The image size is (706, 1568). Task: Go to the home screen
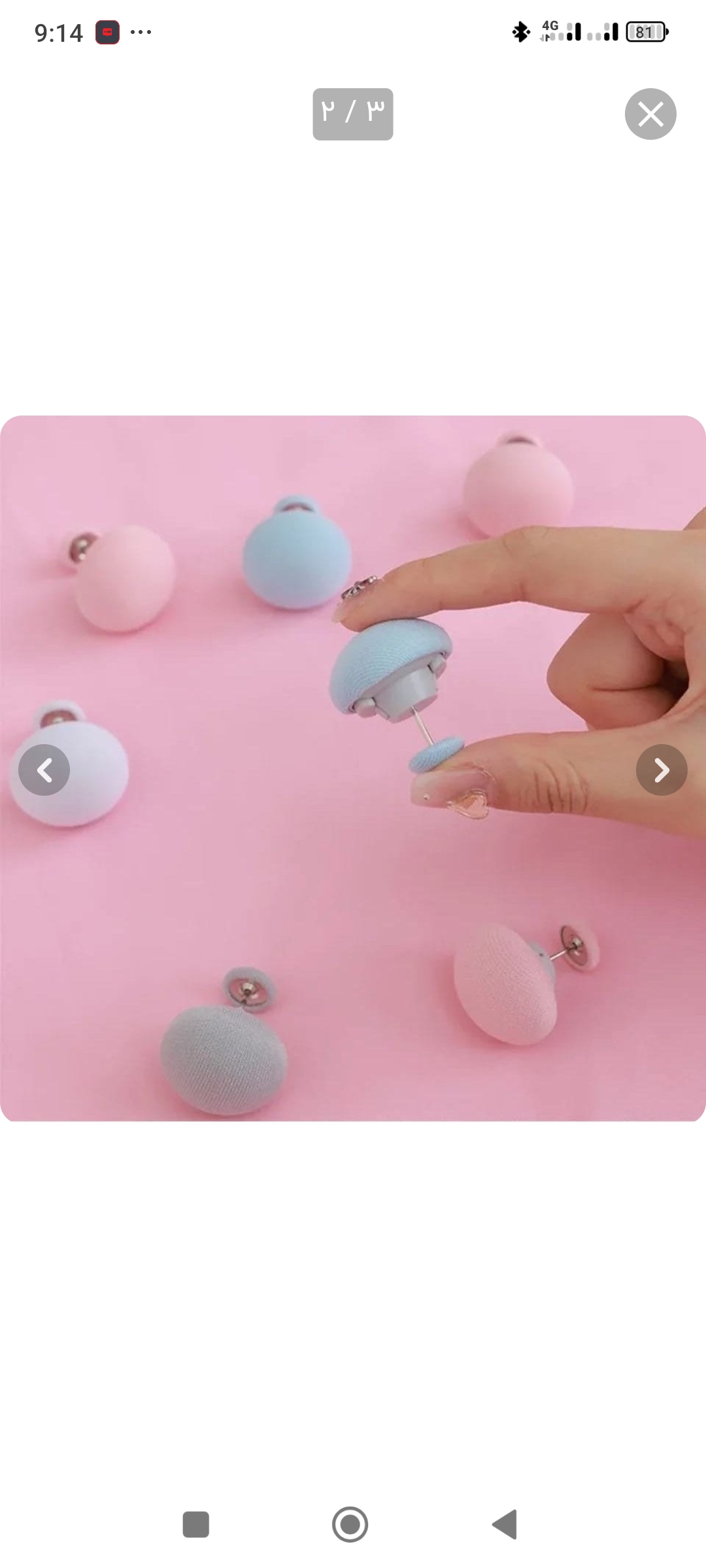[350, 1524]
